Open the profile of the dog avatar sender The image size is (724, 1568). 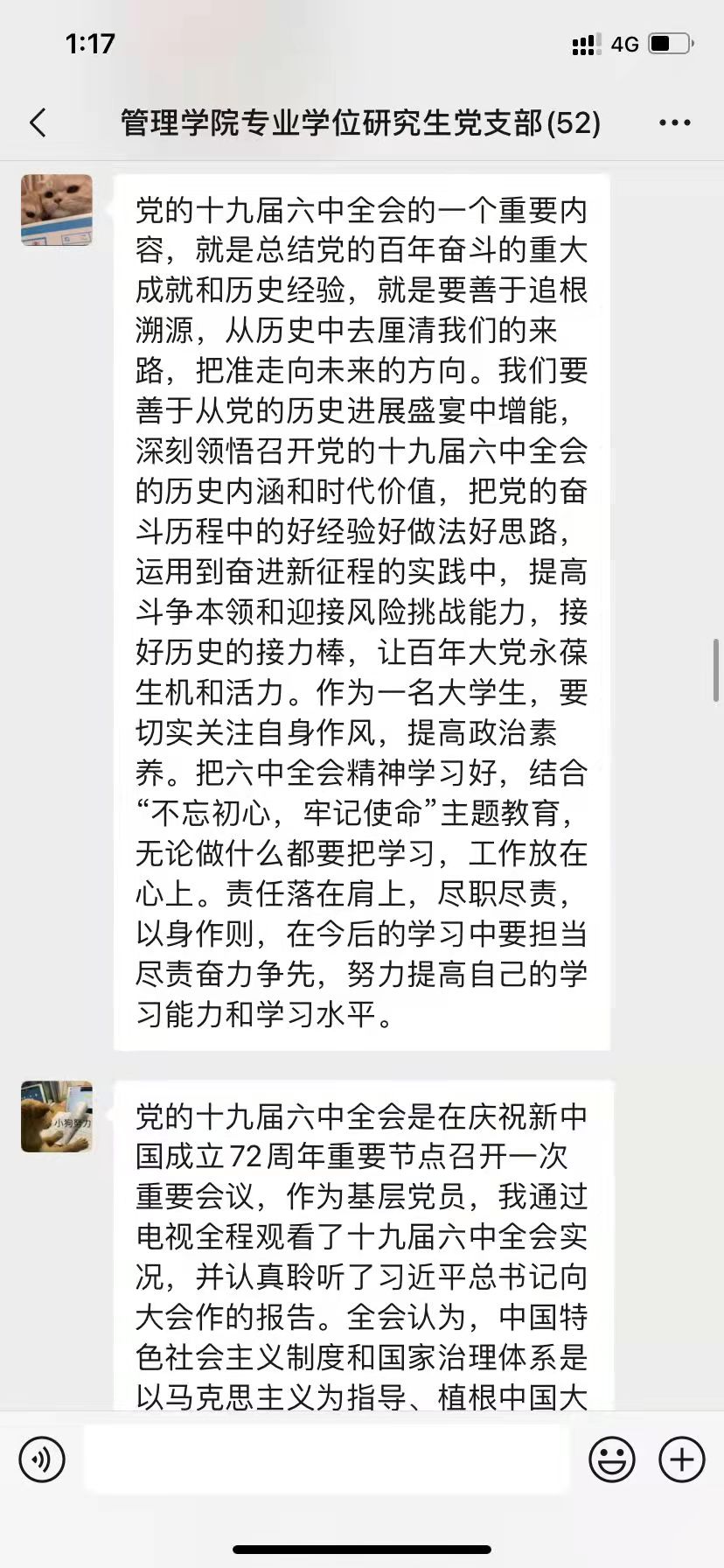(x=57, y=1116)
